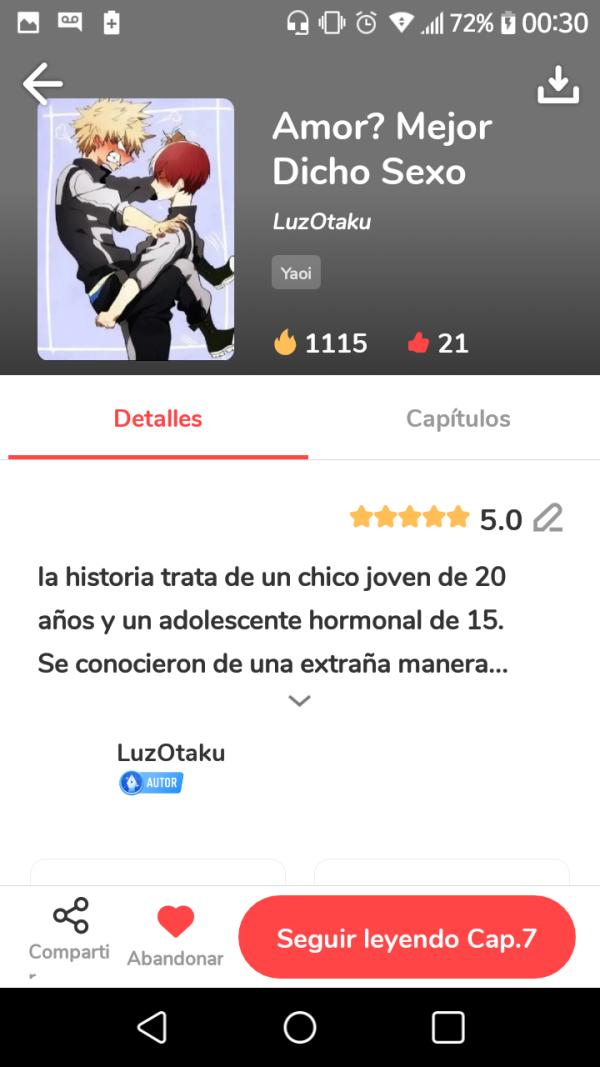The image size is (600, 1067).
Task: Edit your rating with the pencil icon
Action: pyautogui.click(x=548, y=518)
